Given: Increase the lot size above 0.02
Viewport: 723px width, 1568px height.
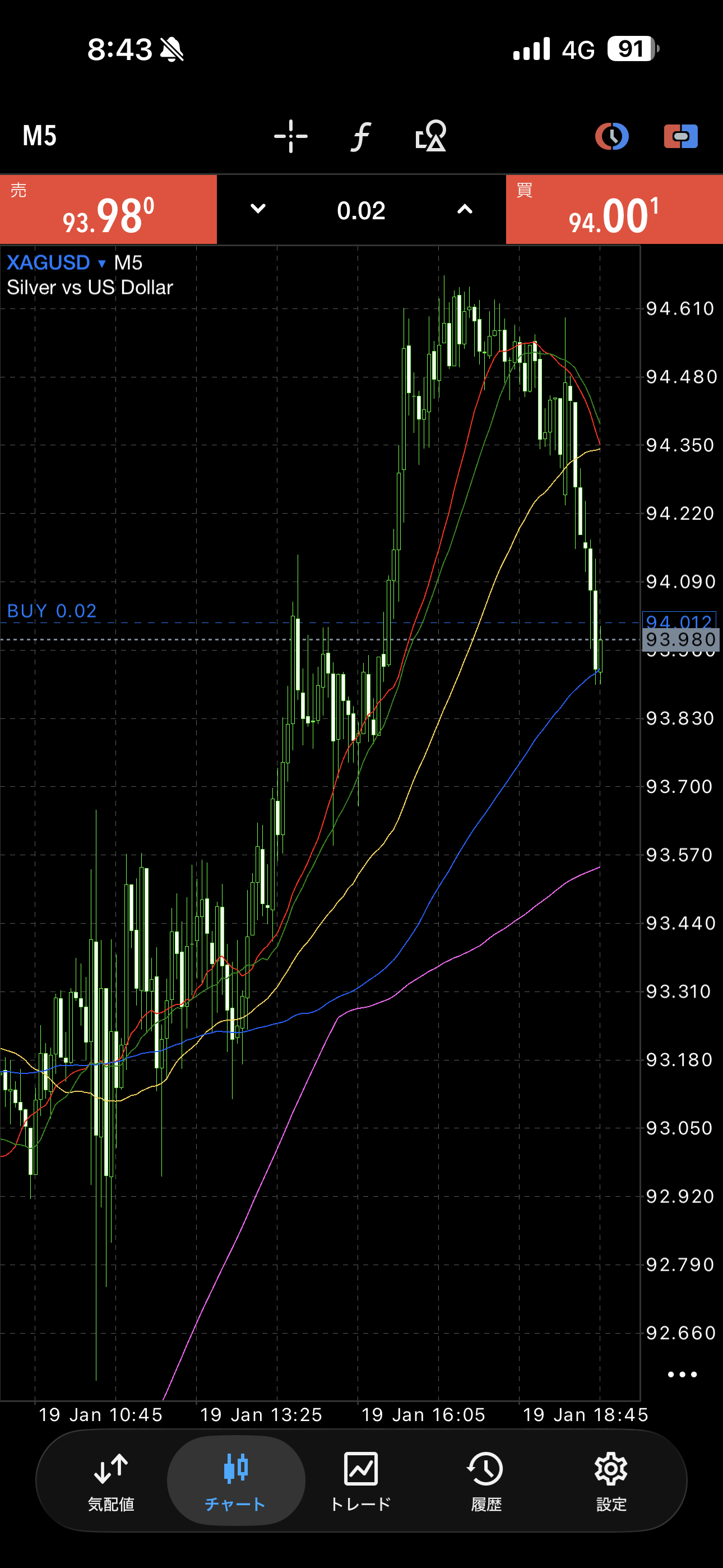Looking at the screenshot, I should tap(465, 209).
